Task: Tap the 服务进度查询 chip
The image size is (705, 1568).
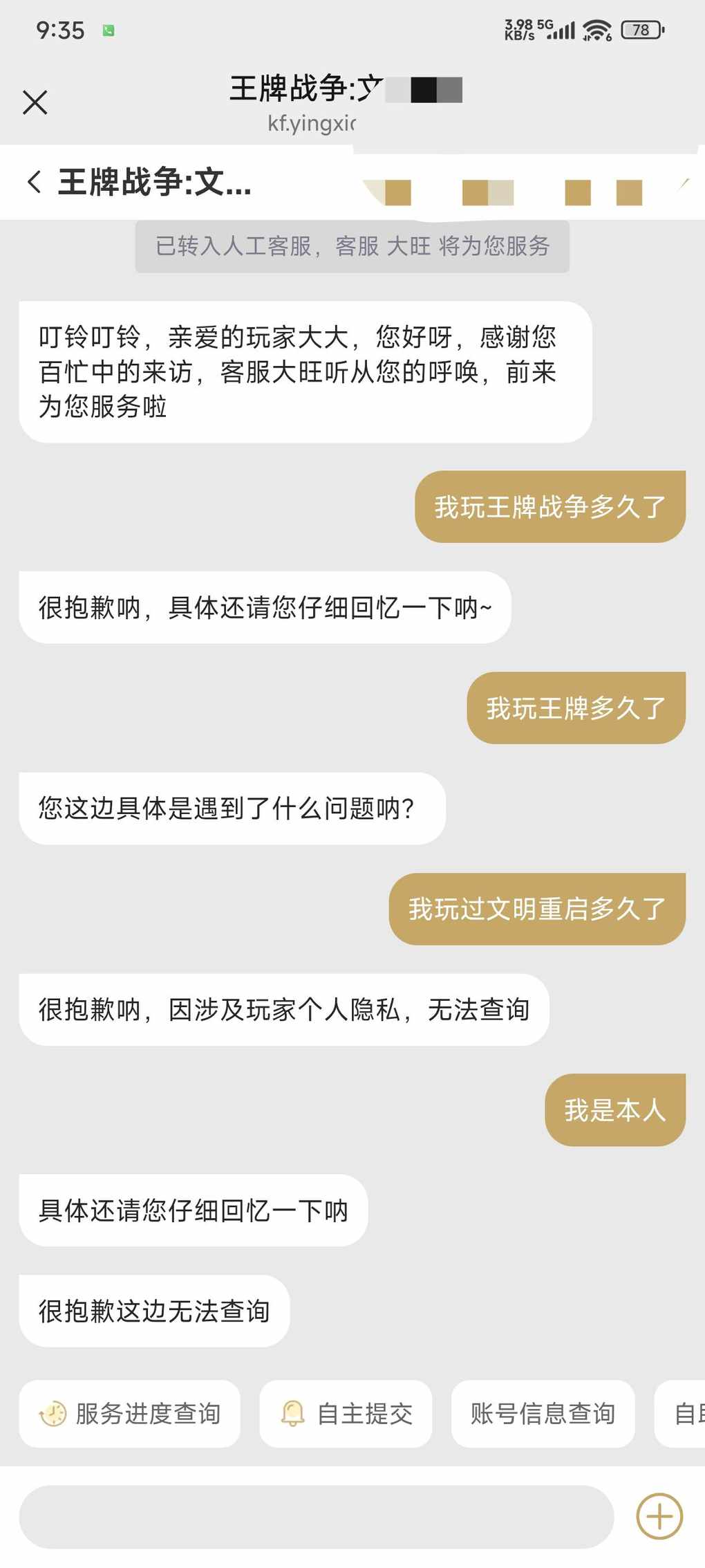Action: [130, 1413]
